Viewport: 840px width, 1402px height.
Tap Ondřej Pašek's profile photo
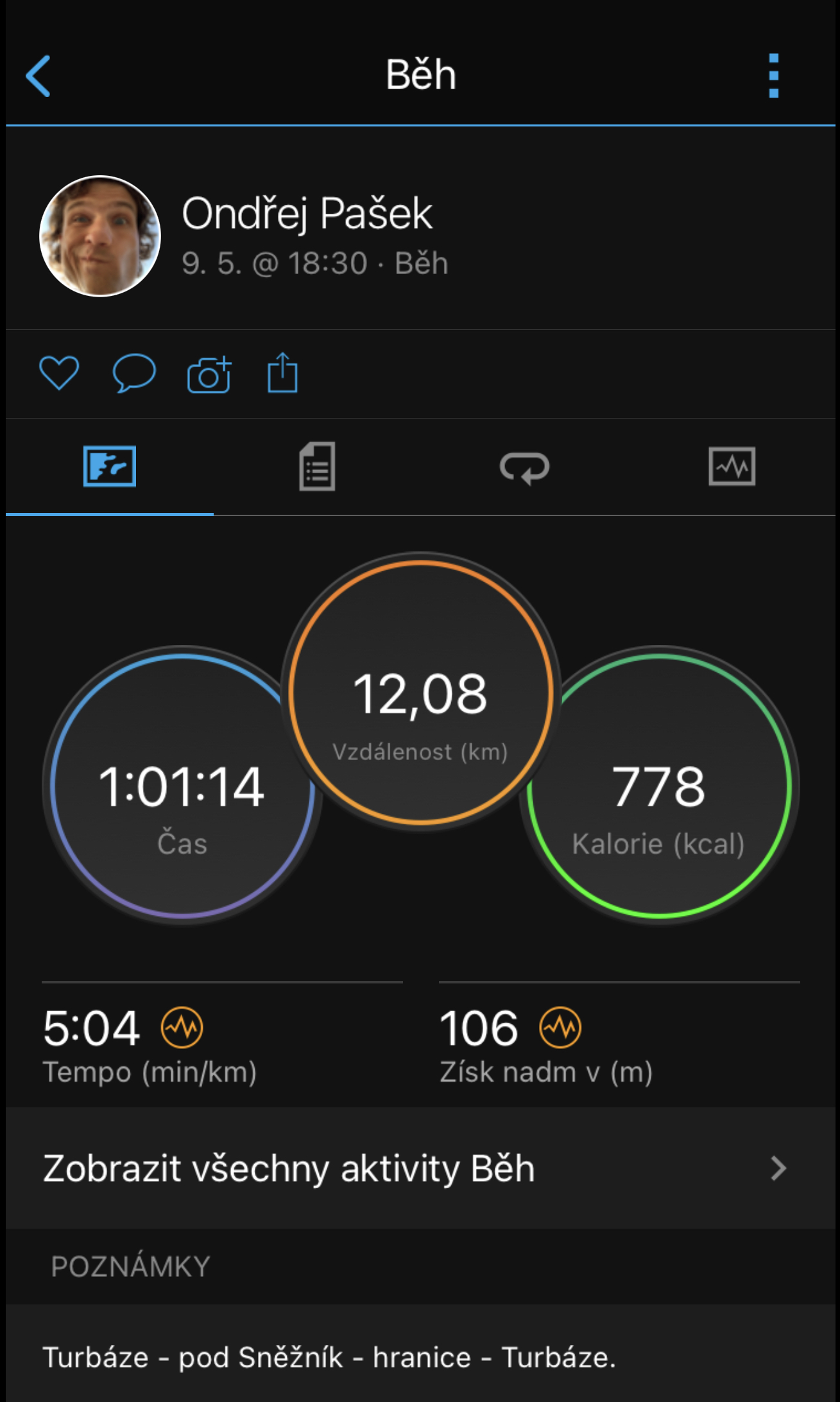[100, 236]
